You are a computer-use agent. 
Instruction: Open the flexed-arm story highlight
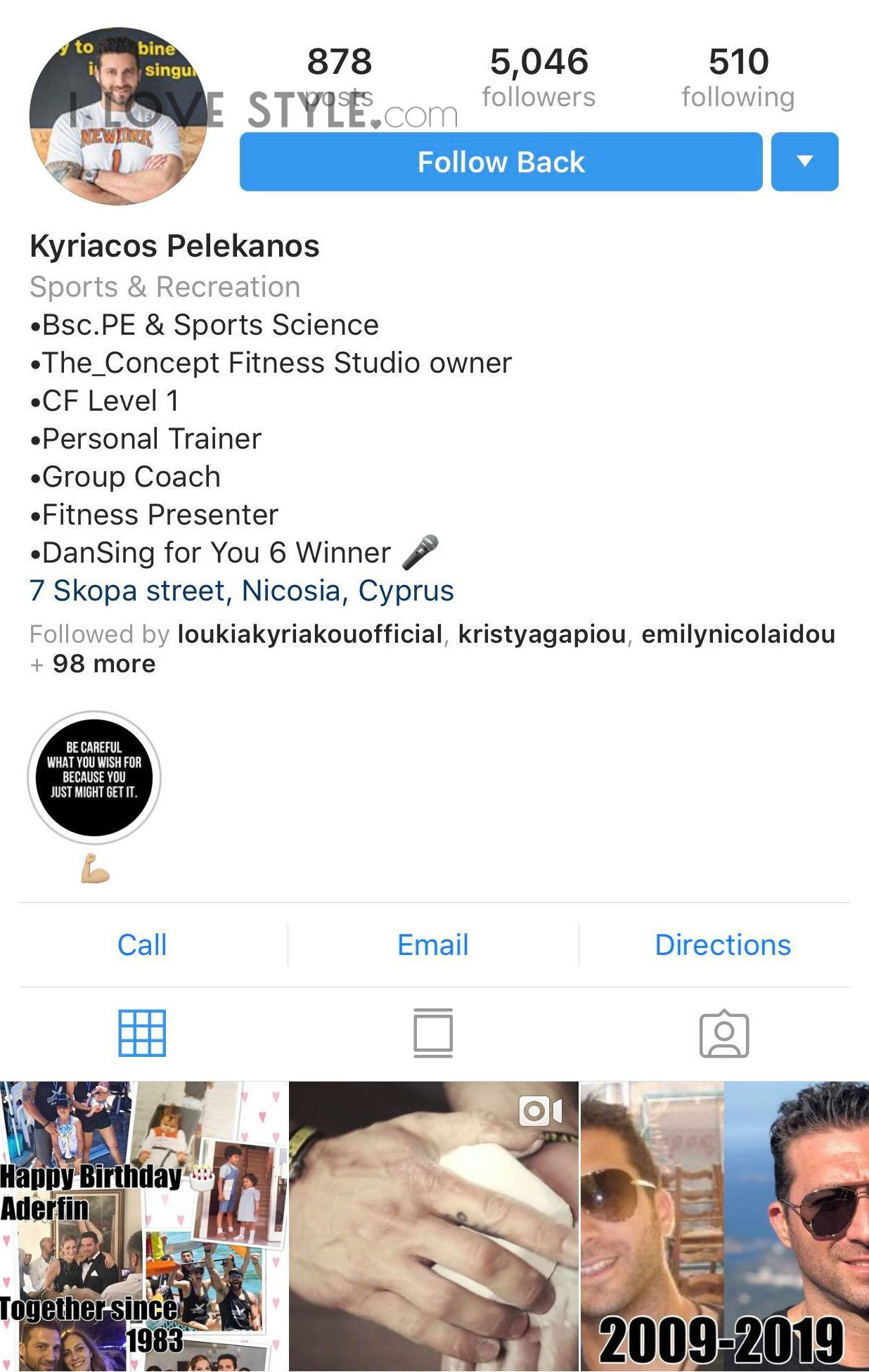94,778
